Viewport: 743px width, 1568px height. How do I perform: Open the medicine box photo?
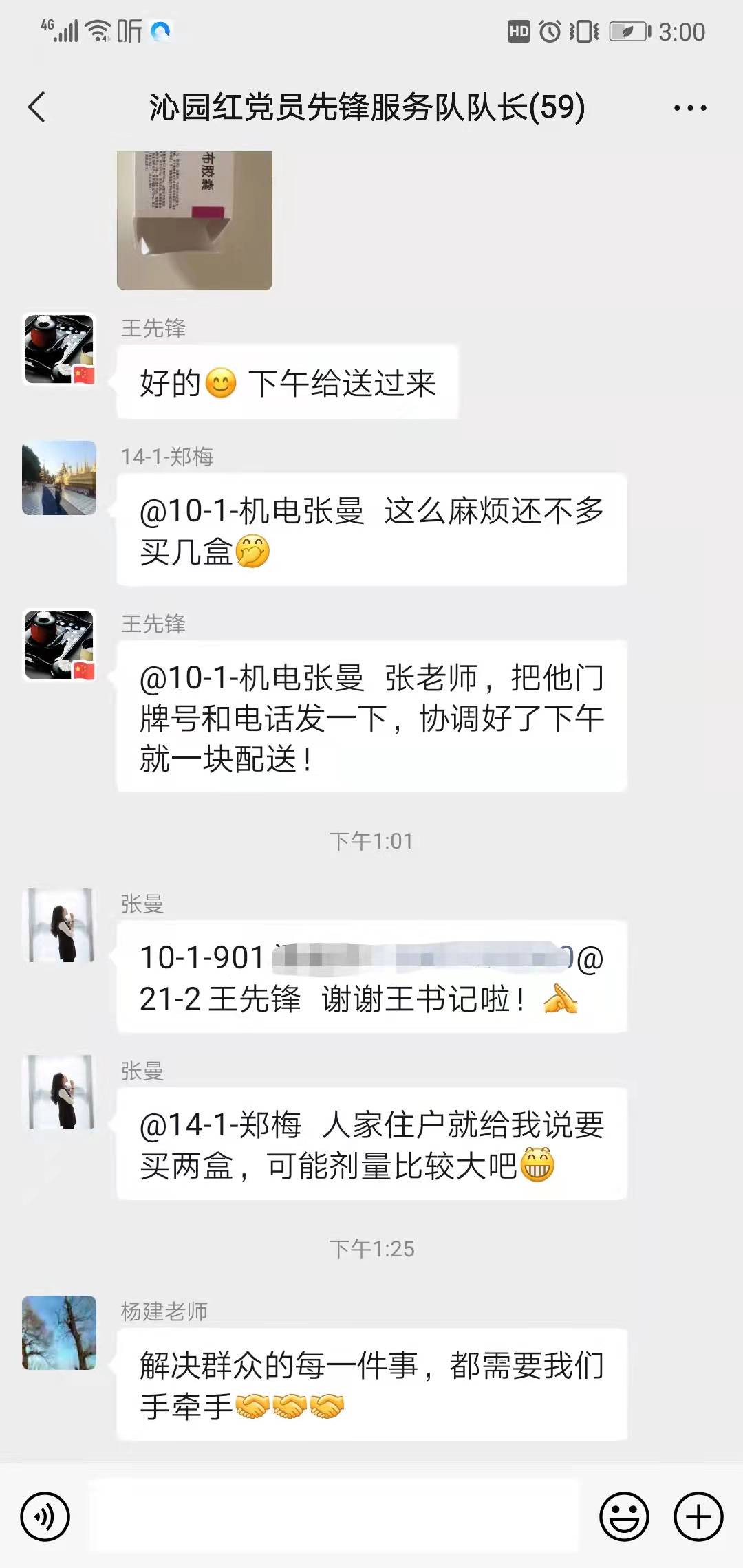pos(195,220)
